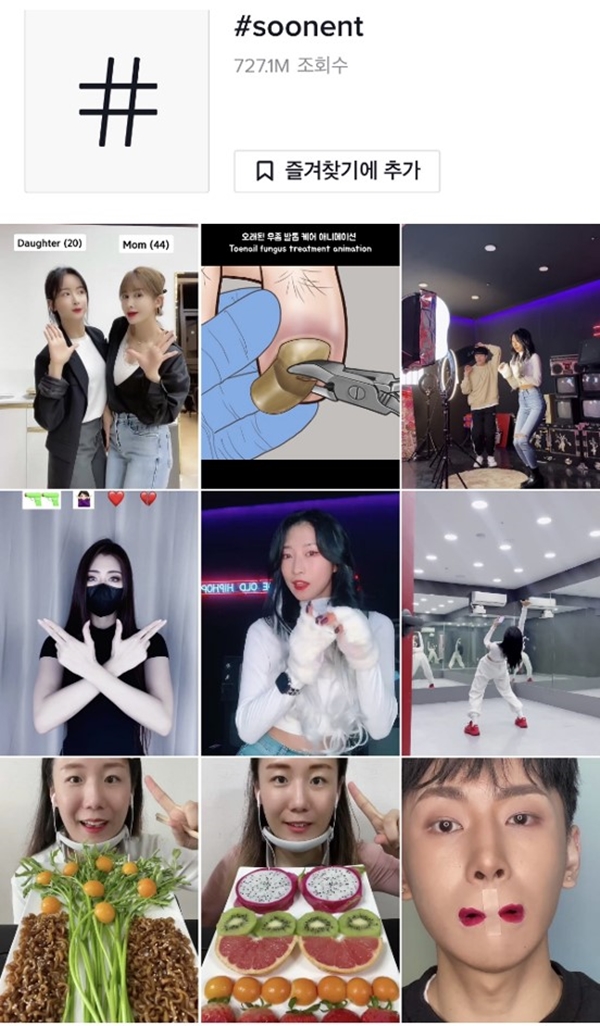Image resolution: width=600 pixels, height=1026 pixels.
Task: Open the black noodles with greens video
Action: click(x=99, y=890)
